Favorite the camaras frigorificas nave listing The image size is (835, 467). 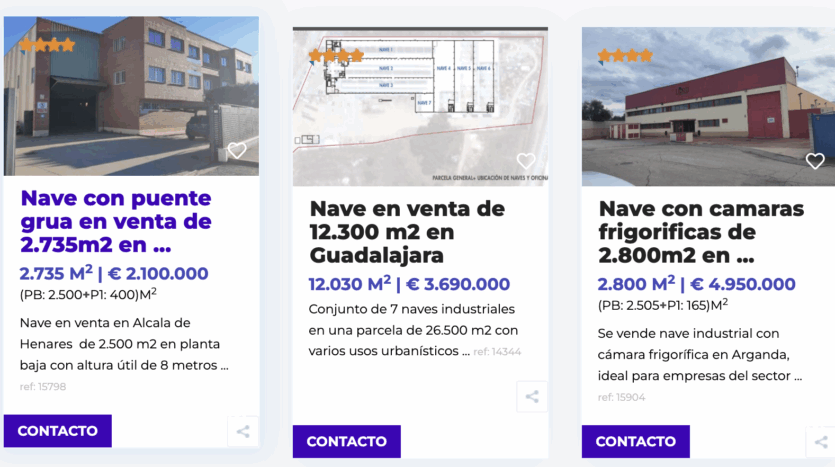point(815,161)
